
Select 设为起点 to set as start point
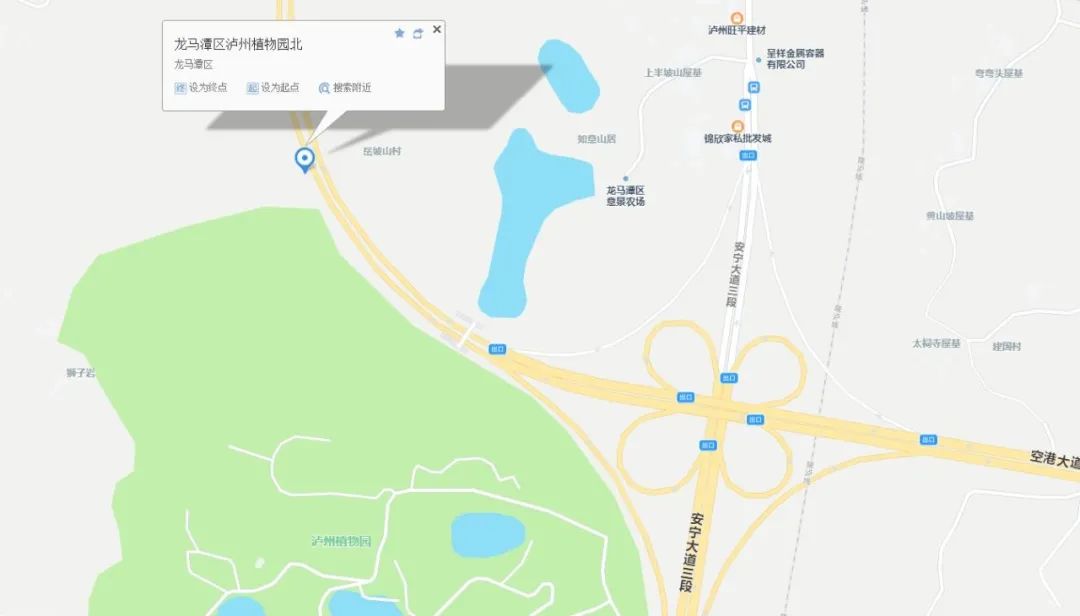(273, 88)
